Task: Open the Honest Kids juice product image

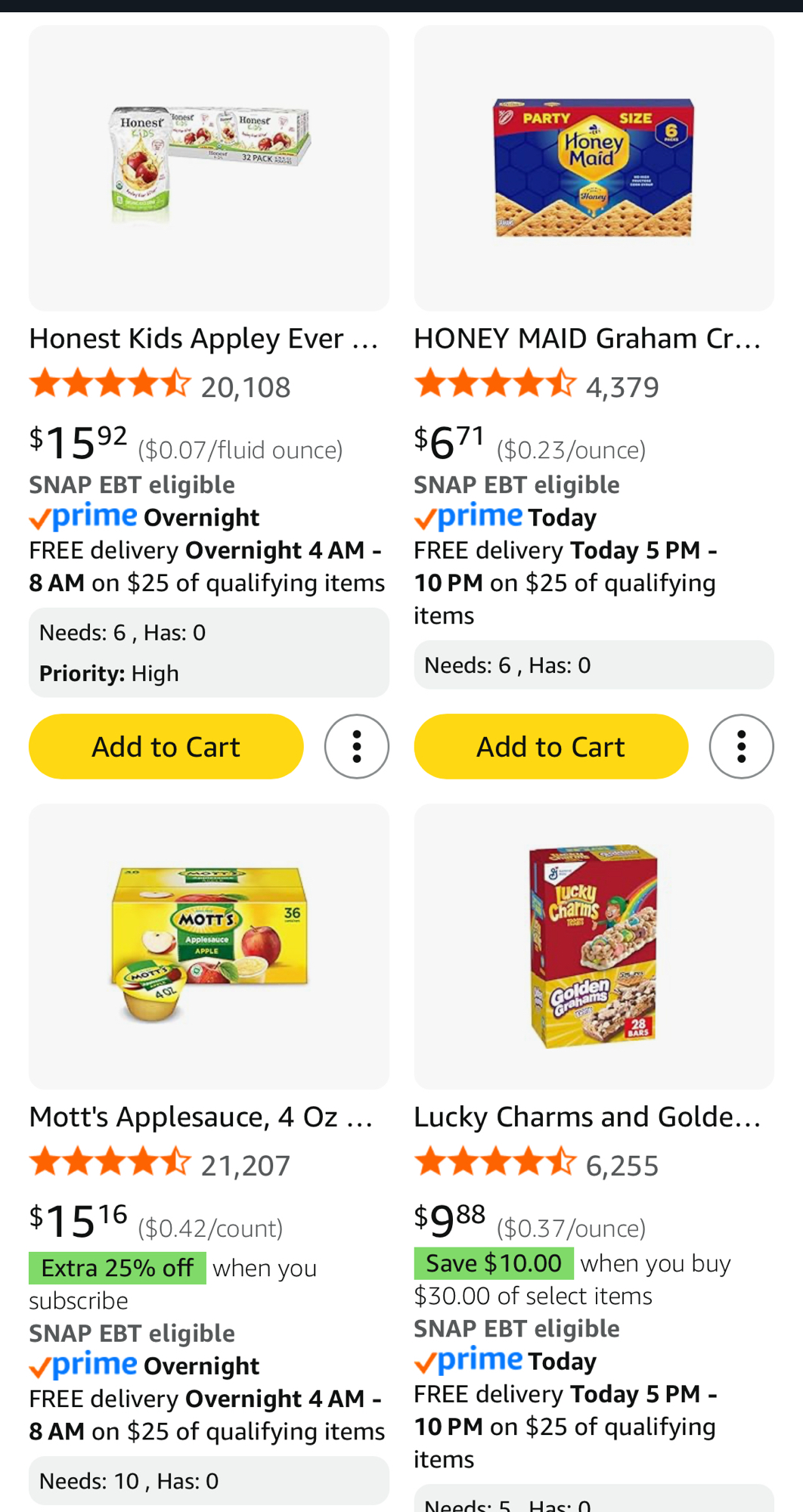Action: point(209,168)
